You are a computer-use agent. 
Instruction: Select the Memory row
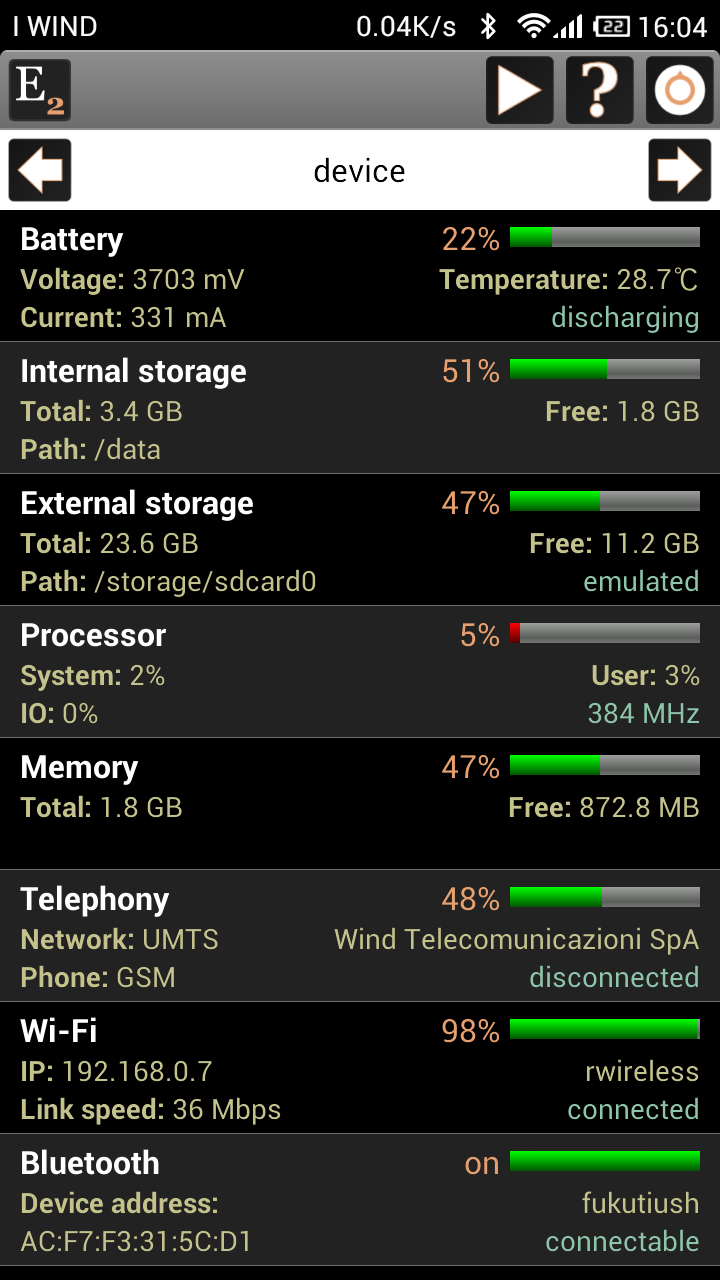(360, 804)
